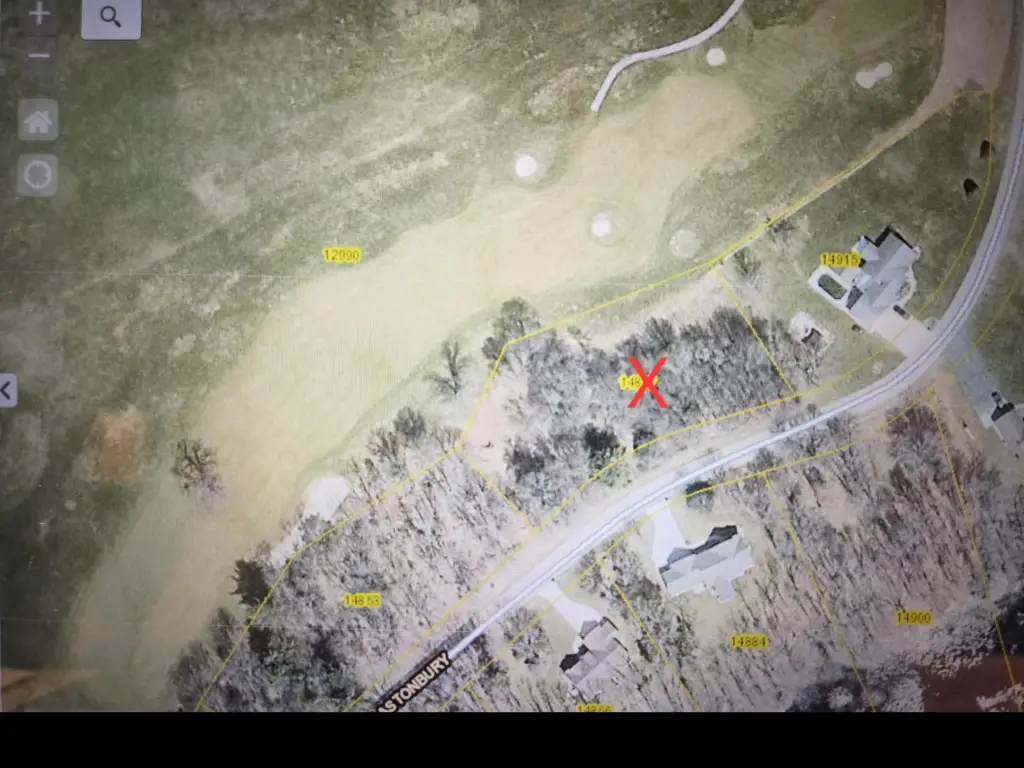Zoom in on the map
The height and width of the screenshot is (768, 1024).
pos(39,15)
